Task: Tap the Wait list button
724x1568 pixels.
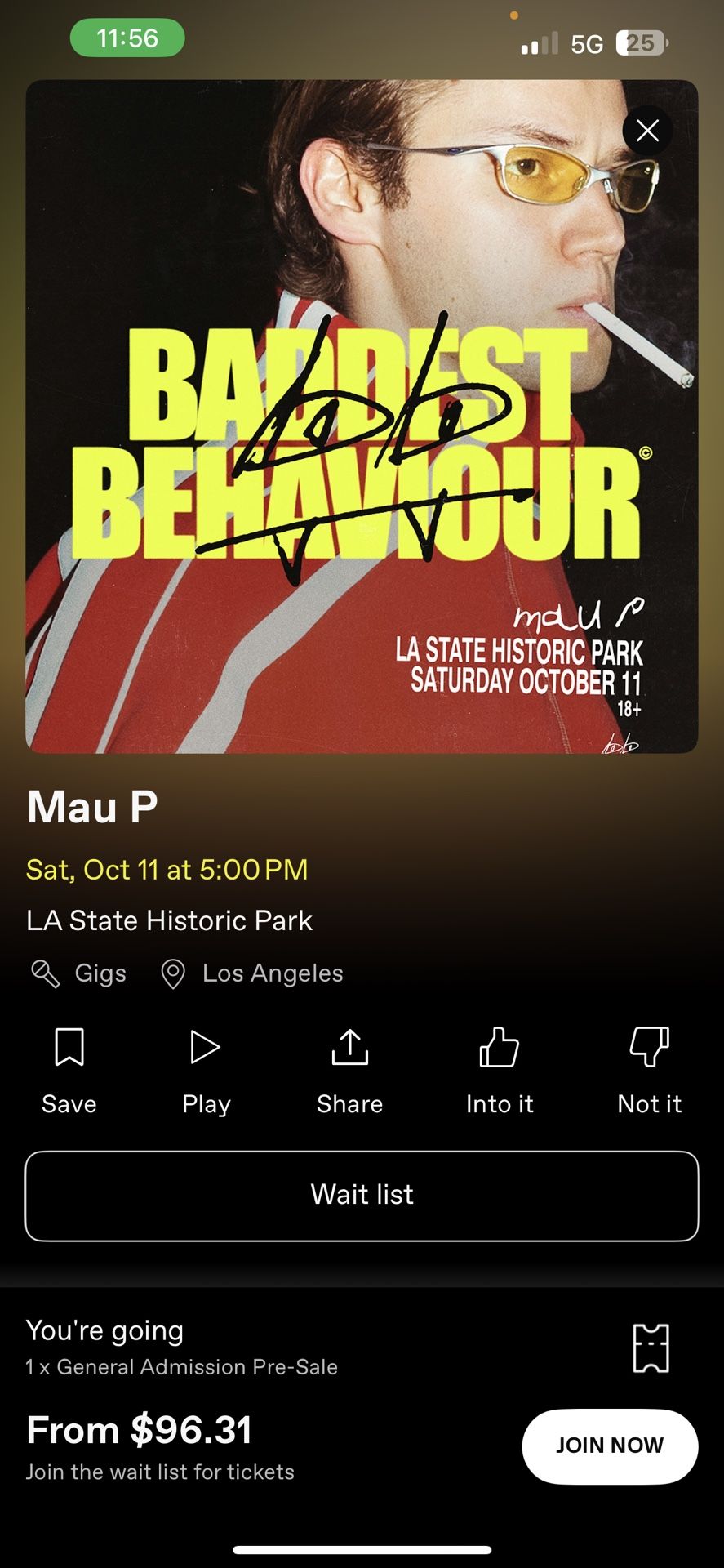Action: 362,1196
